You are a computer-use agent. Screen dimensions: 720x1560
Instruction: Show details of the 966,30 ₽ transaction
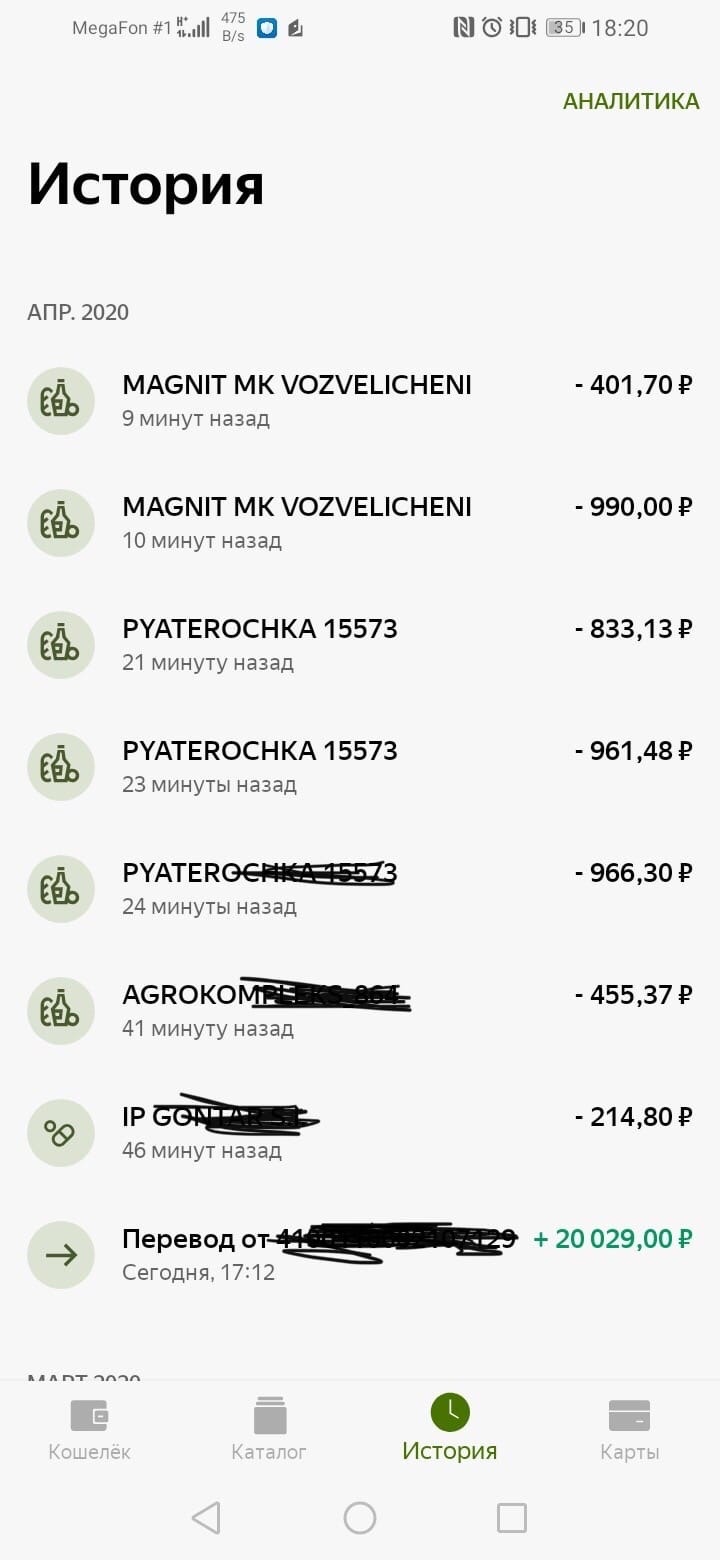pyautogui.click(x=360, y=888)
